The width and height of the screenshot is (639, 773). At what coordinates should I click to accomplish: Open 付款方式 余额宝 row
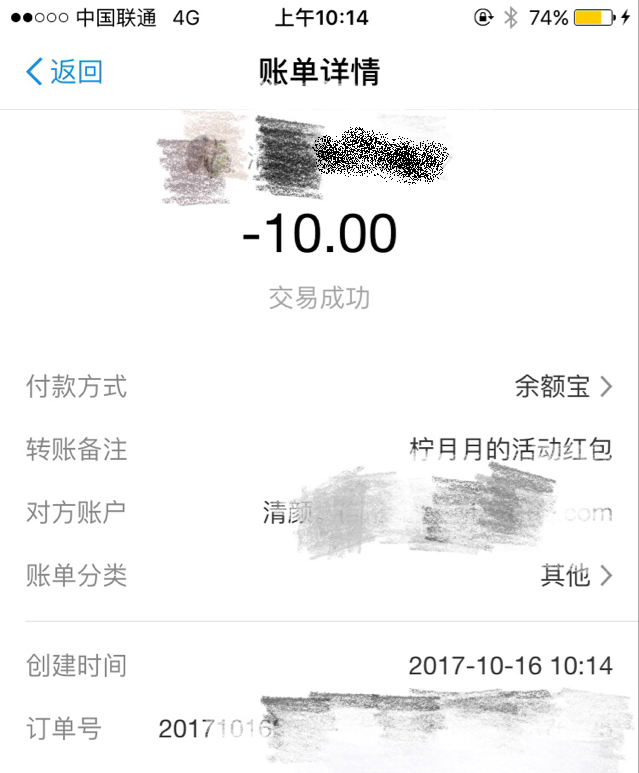[562, 387]
